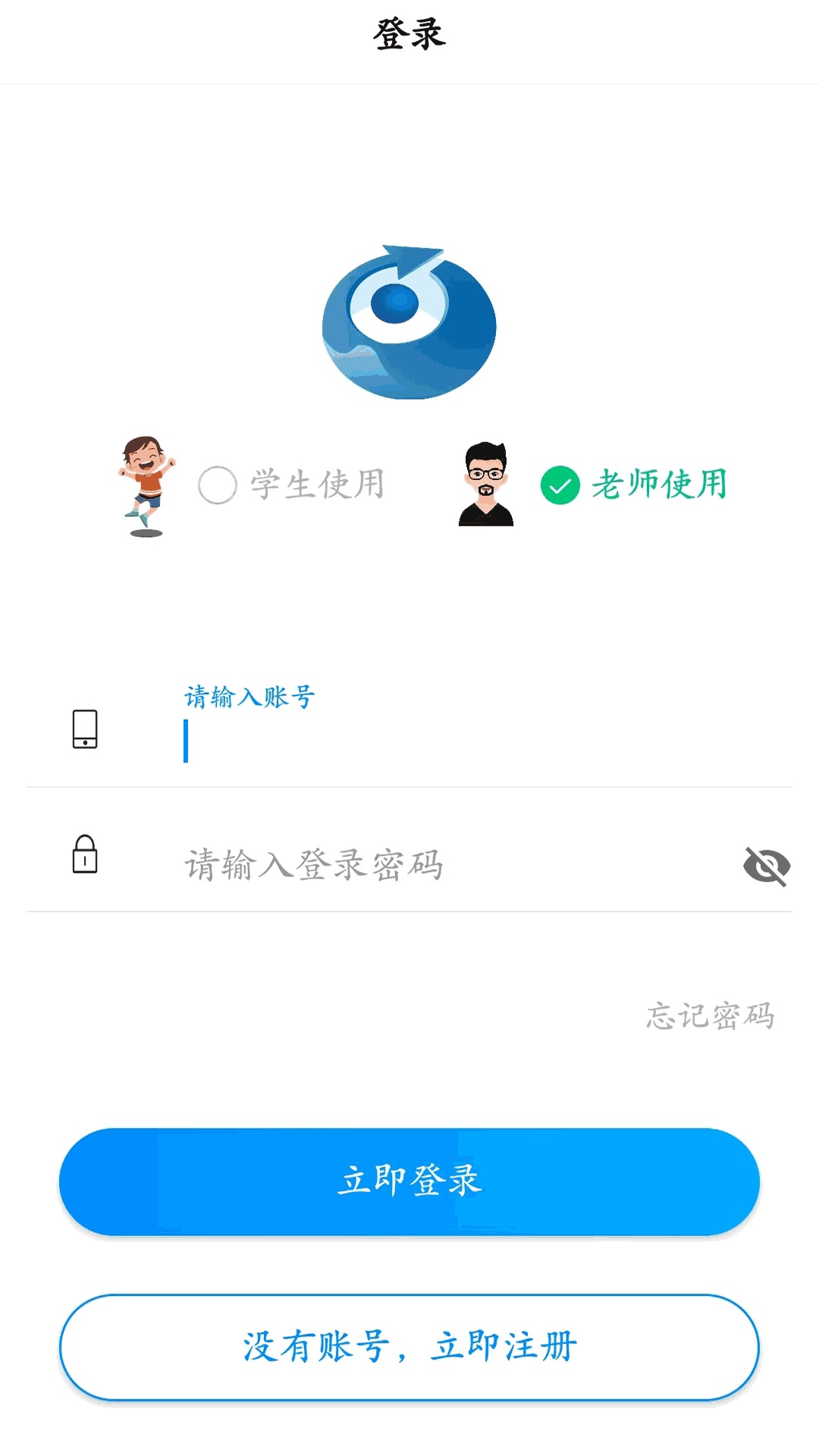Click the padlock icon beside password field
The height and width of the screenshot is (1456, 819).
pos(84,857)
